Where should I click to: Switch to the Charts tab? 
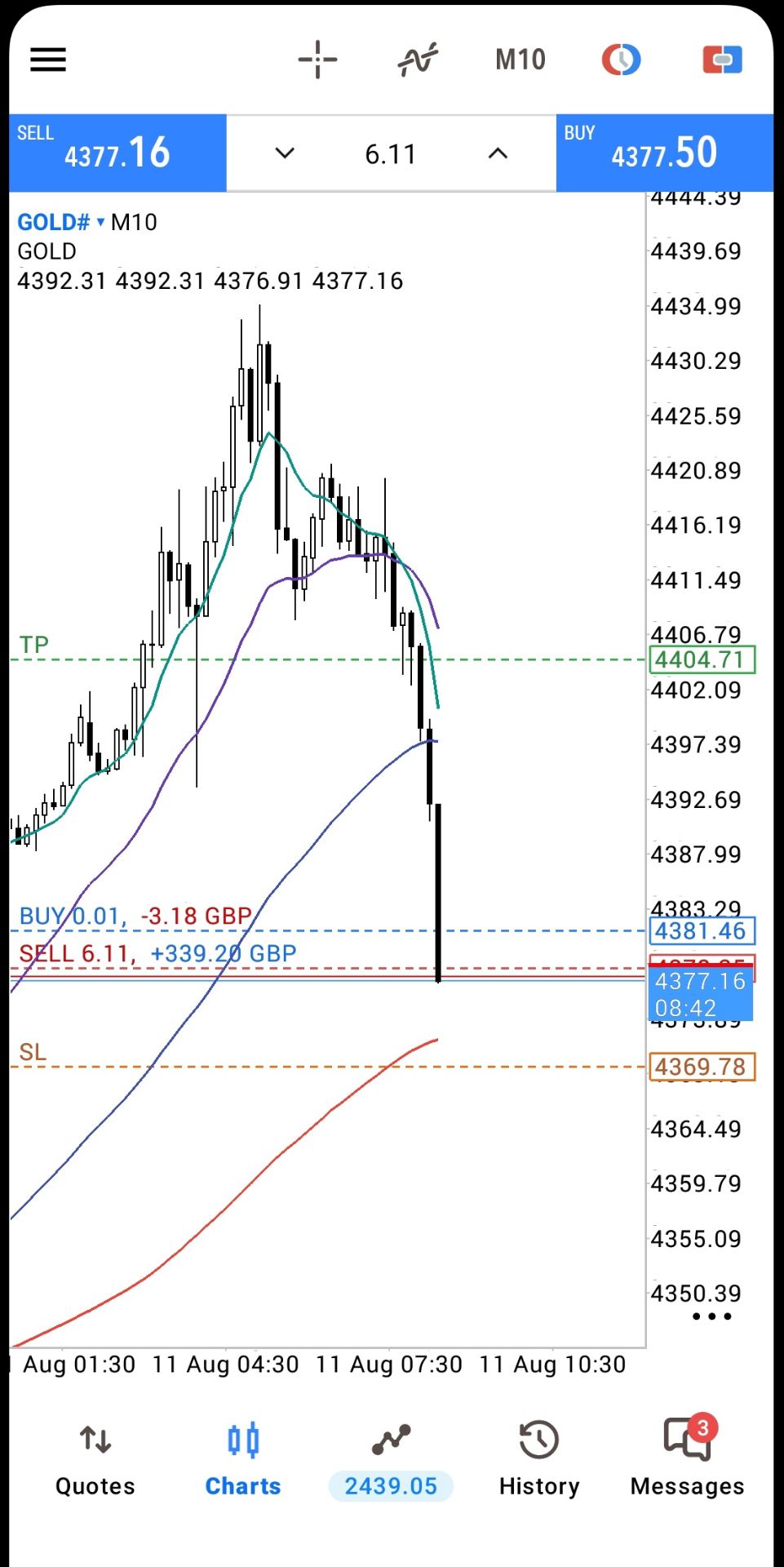243,1460
